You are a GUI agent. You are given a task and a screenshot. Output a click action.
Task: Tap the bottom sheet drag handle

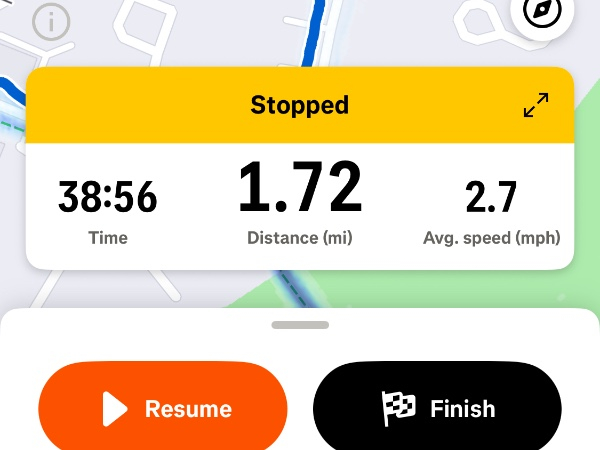click(x=300, y=324)
